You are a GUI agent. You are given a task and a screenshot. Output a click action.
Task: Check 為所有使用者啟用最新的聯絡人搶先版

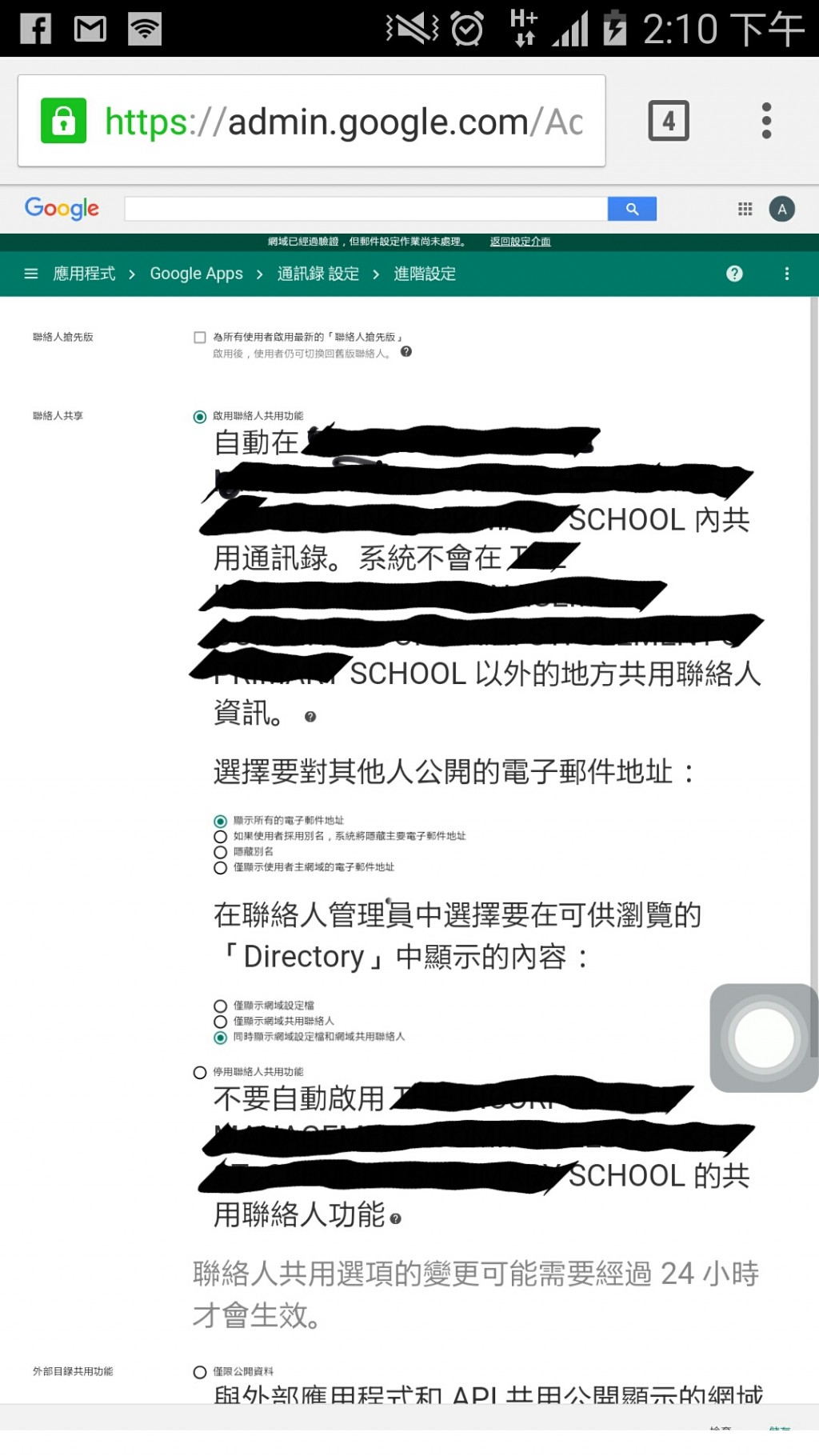coord(200,338)
